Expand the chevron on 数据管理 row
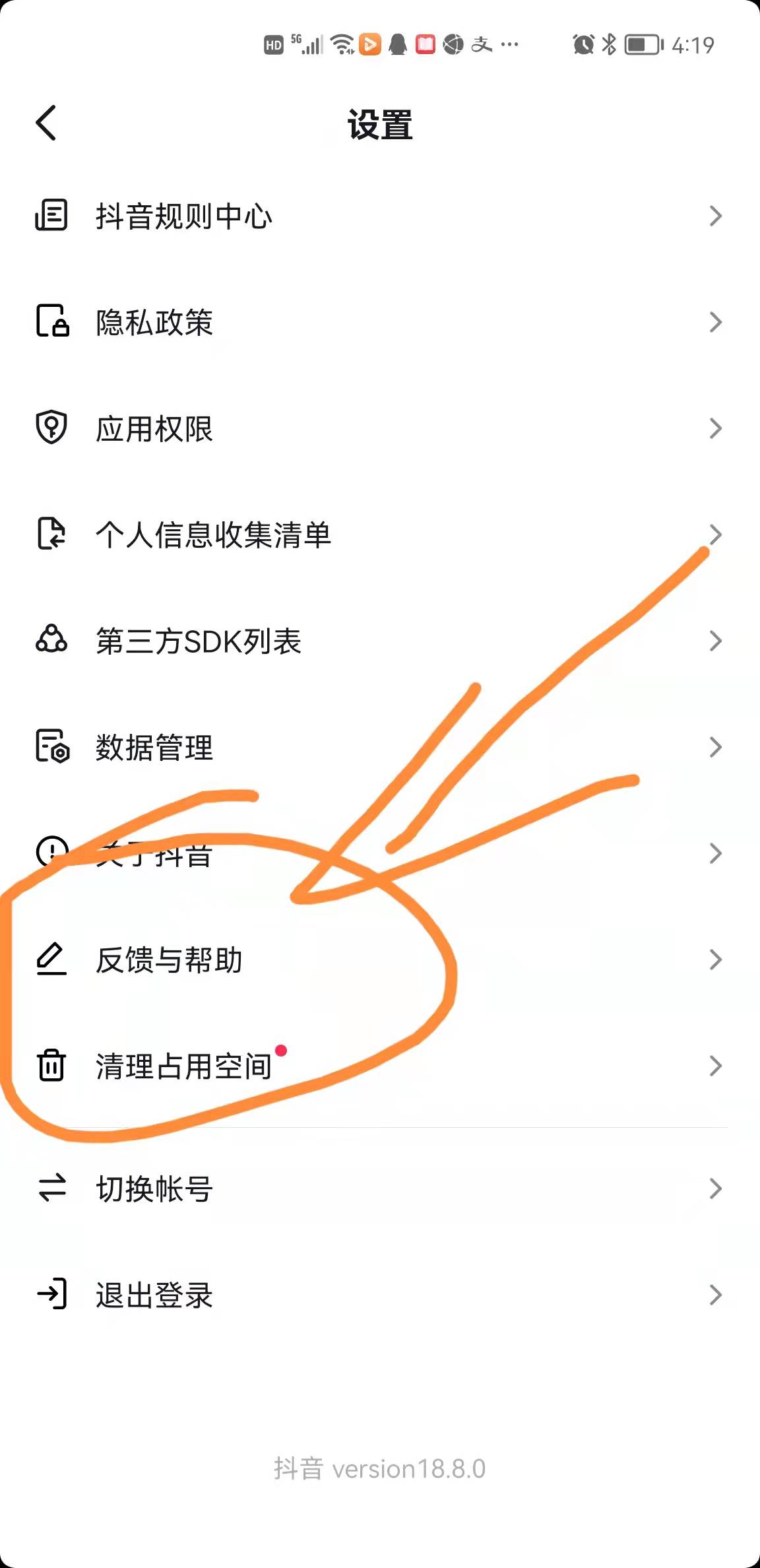 pyautogui.click(x=716, y=747)
